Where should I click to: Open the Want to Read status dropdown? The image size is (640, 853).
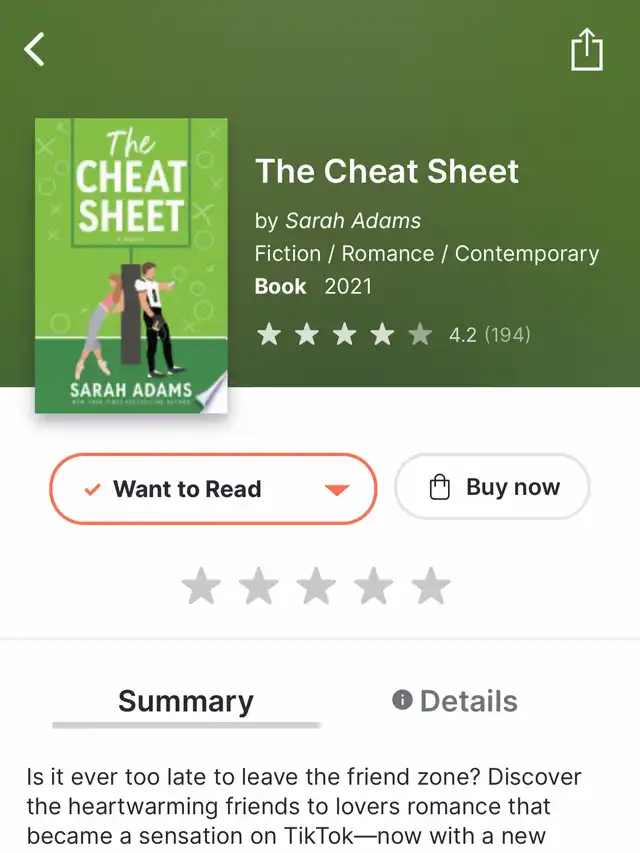(x=337, y=490)
